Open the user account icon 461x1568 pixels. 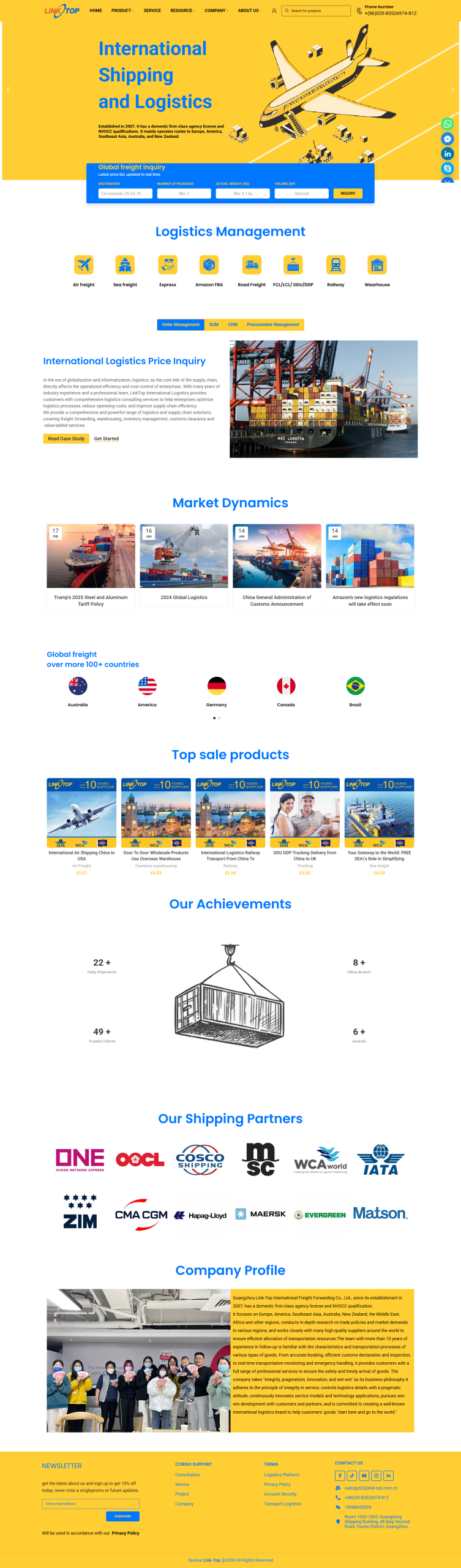tap(274, 10)
